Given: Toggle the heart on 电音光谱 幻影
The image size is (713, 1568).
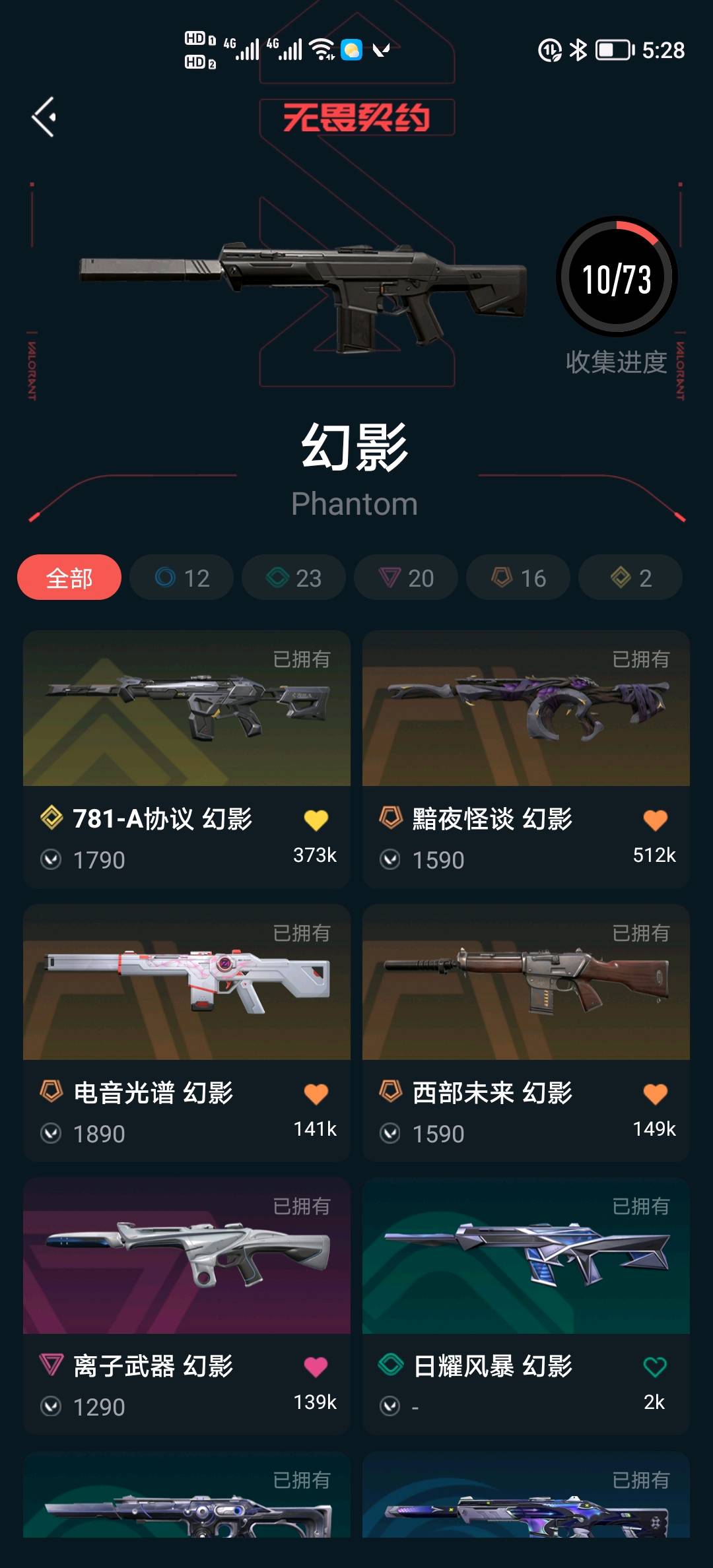Looking at the screenshot, I should 316,1094.
